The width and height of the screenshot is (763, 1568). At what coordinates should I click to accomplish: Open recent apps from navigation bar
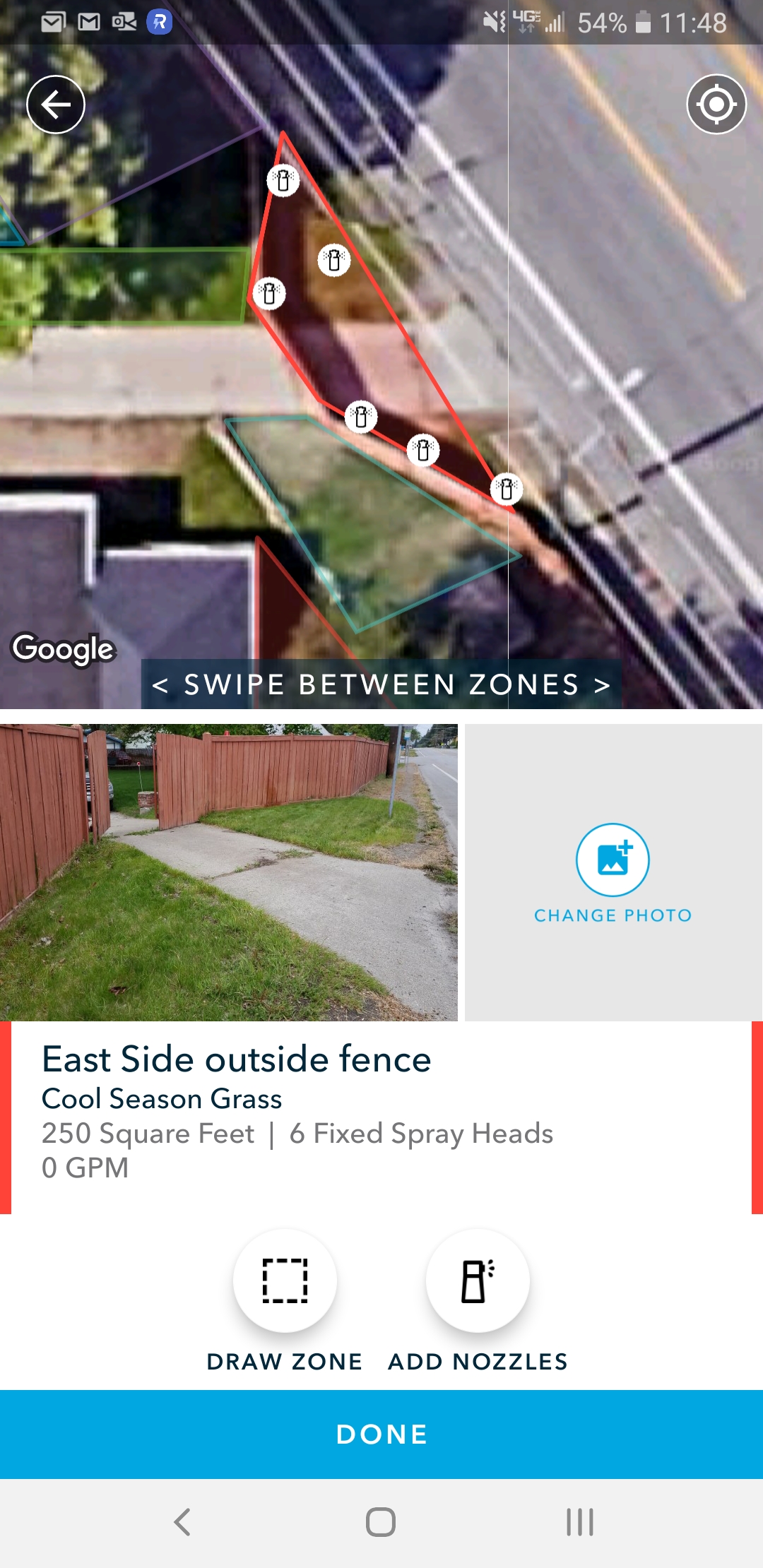[580, 1522]
